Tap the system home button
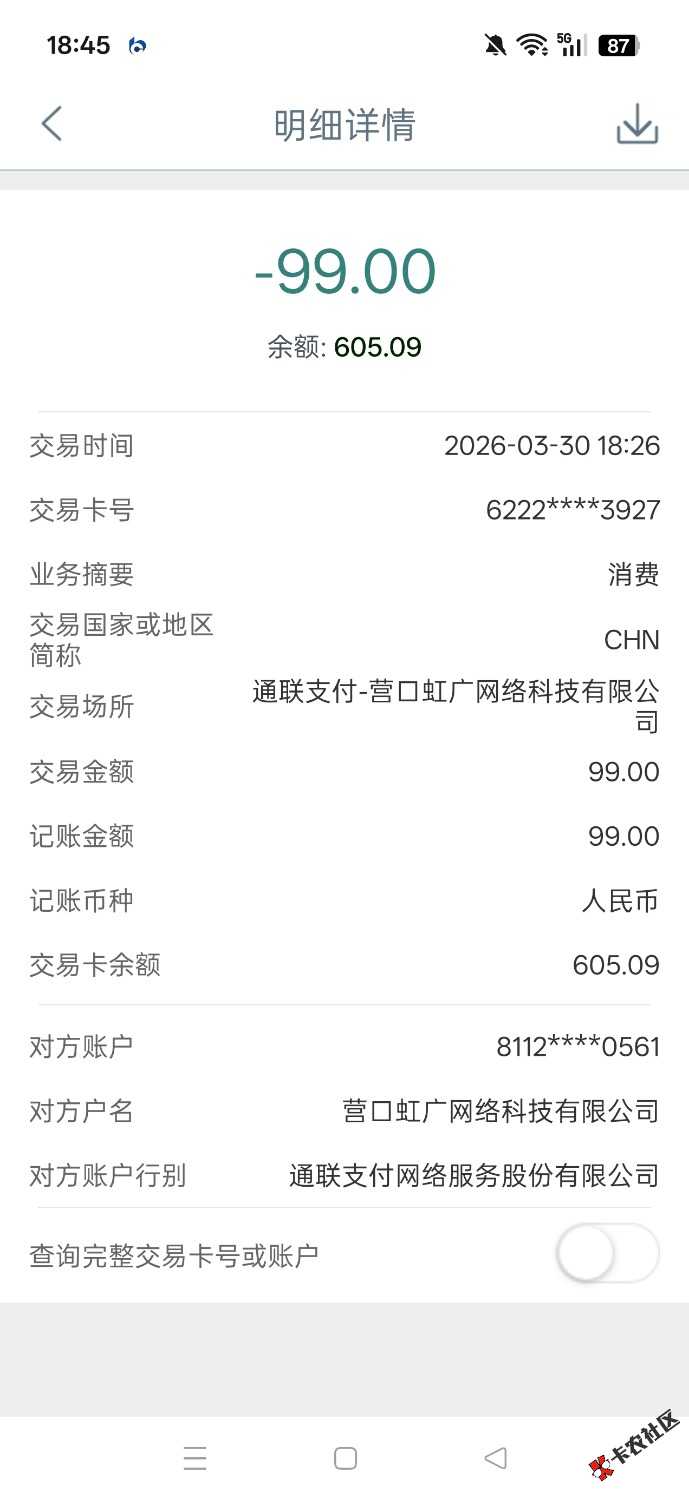This screenshot has height=1500, width=689. click(x=345, y=1458)
